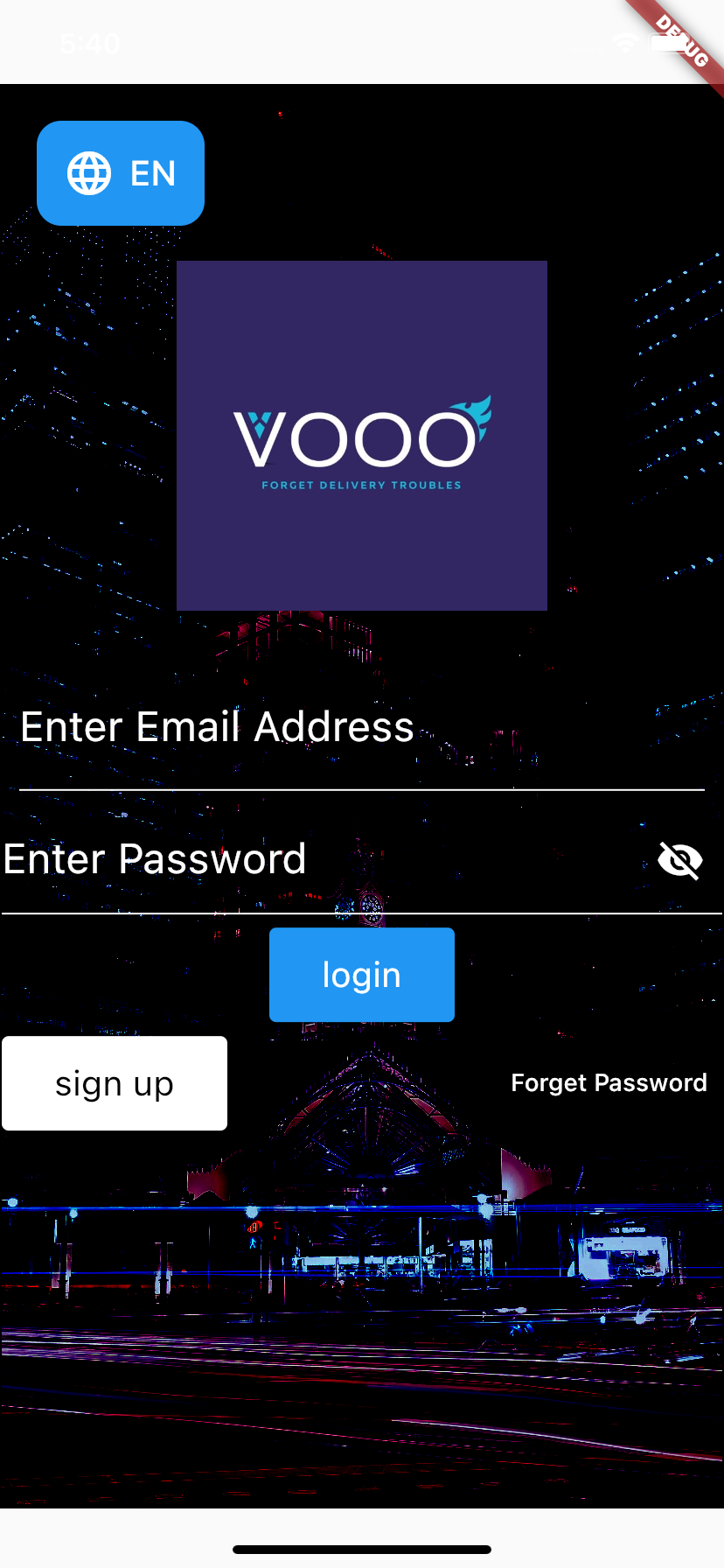Open the sign up page
Image resolution: width=724 pixels, height=1568 pixels.
point(115,1083)
